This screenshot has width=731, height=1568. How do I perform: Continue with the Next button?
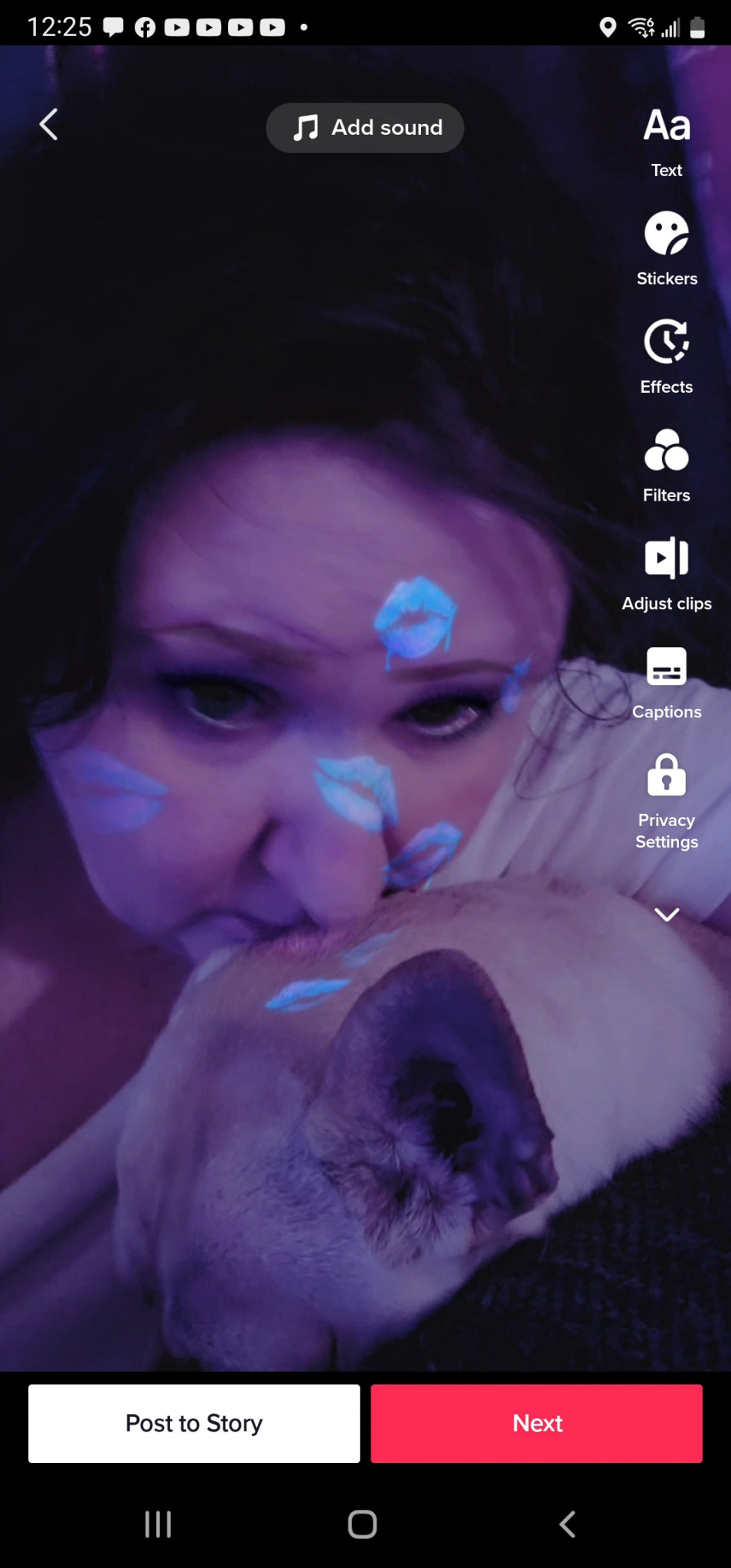click(537, 1423)
